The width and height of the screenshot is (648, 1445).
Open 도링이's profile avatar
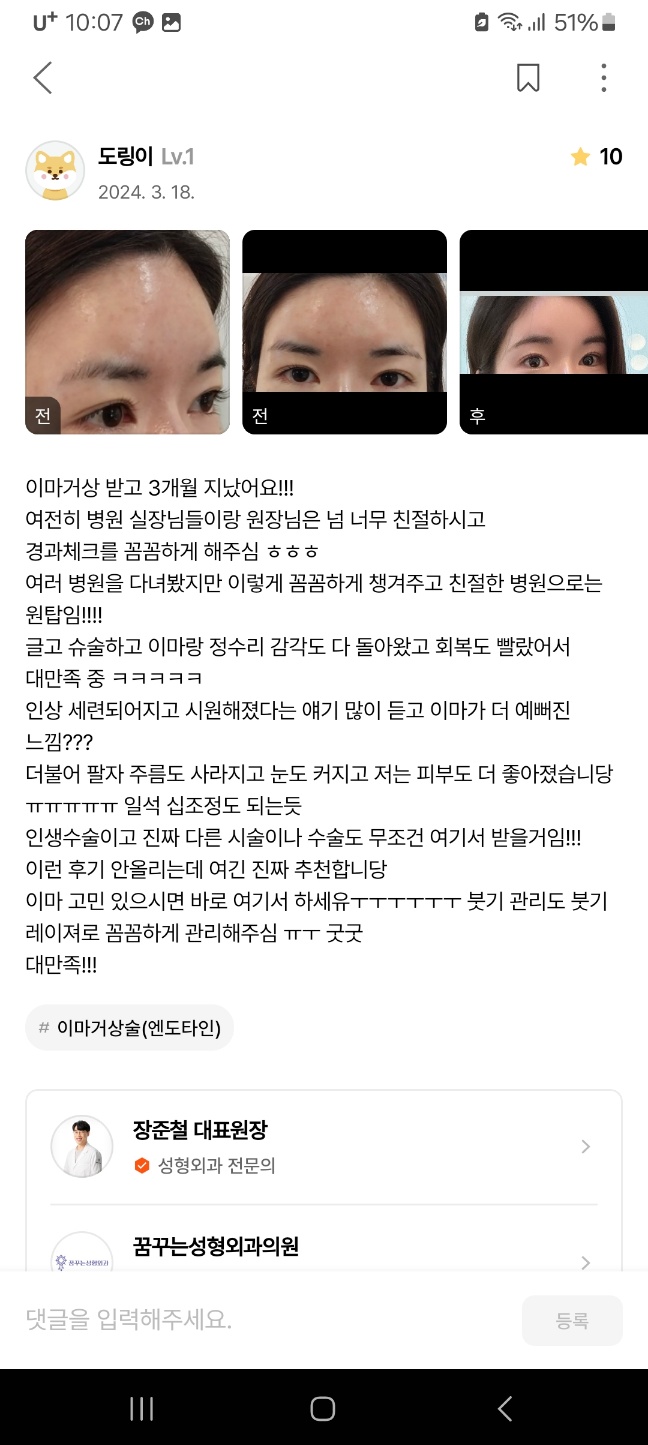coord(55,171)
